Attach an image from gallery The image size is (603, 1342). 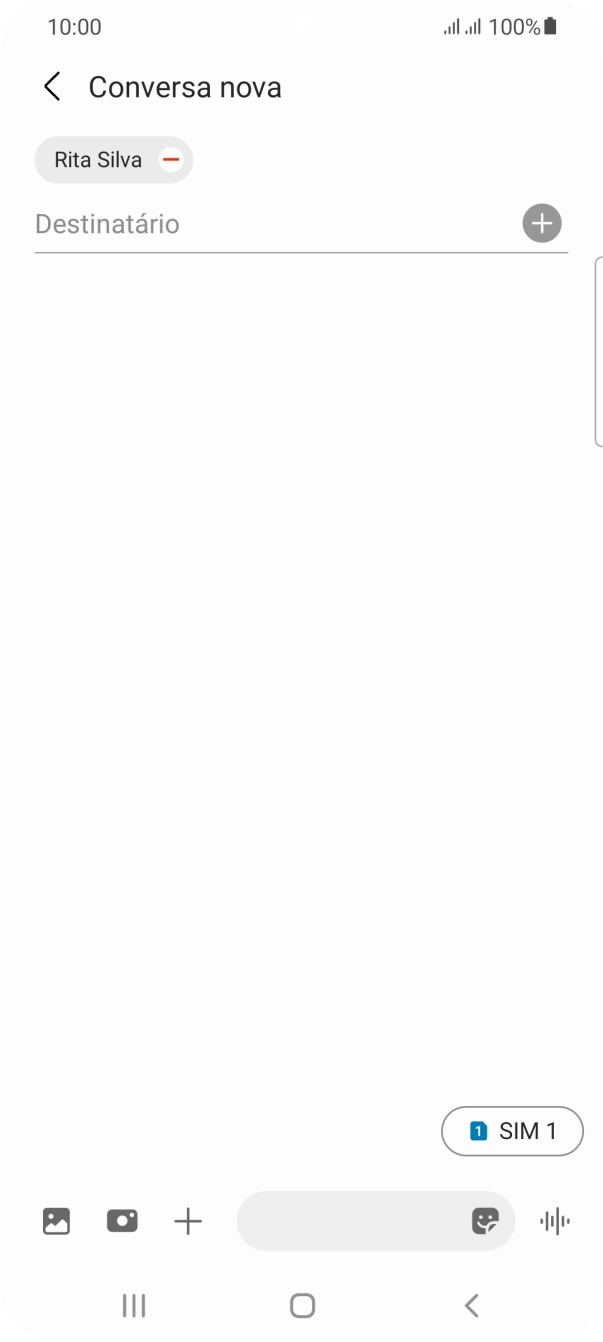point(57,1221)
